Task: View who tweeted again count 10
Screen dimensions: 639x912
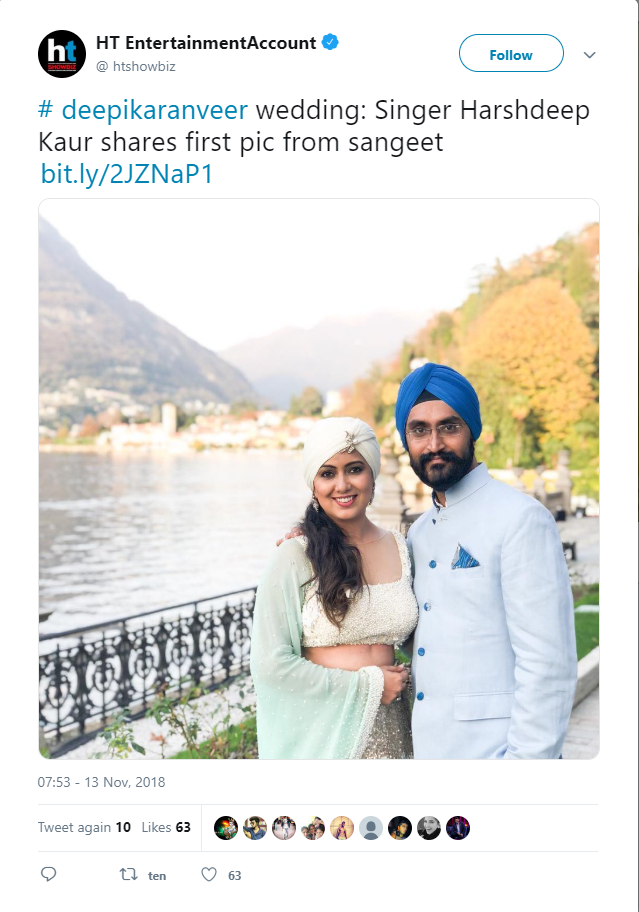Action: point(84,827)
